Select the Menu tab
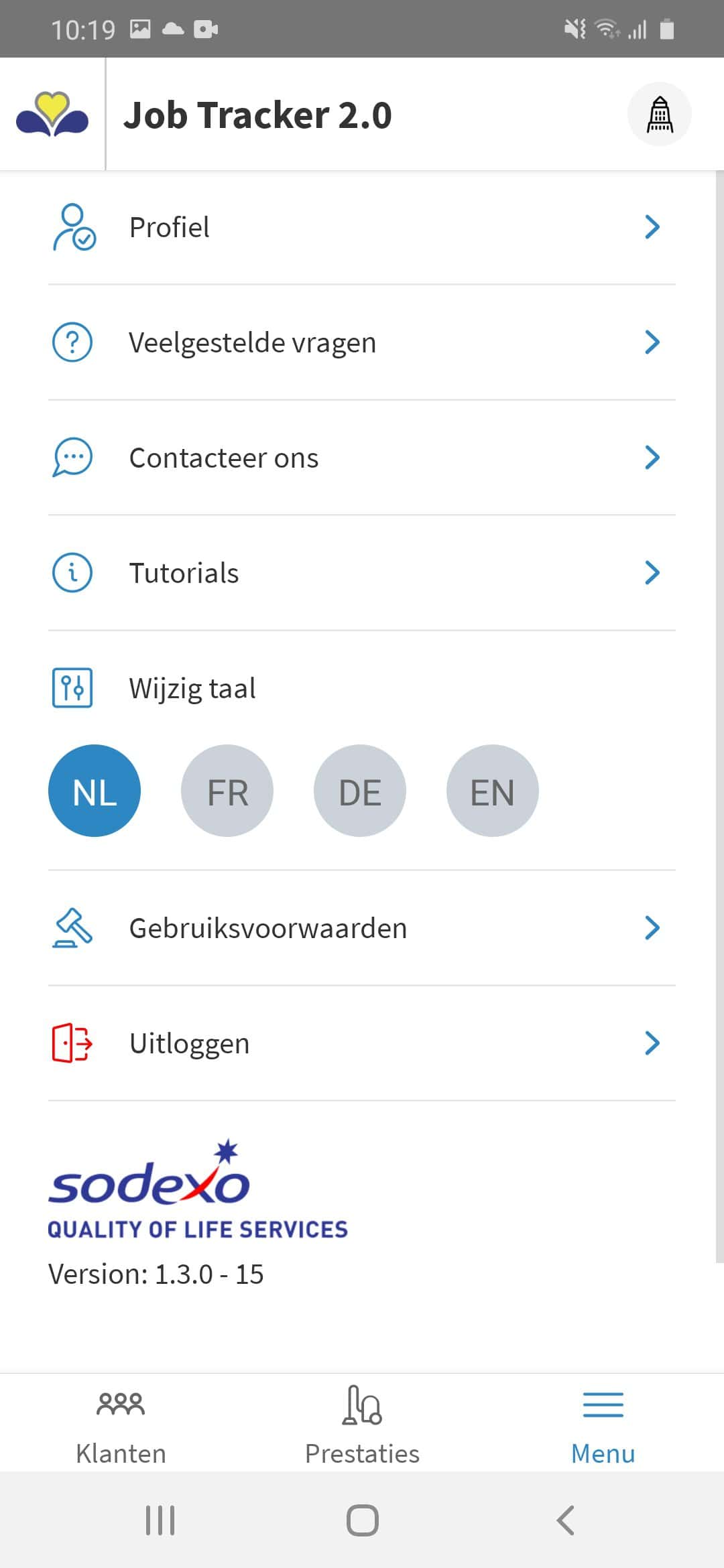Viewport: 724px width, 1568px height. 603,1423
